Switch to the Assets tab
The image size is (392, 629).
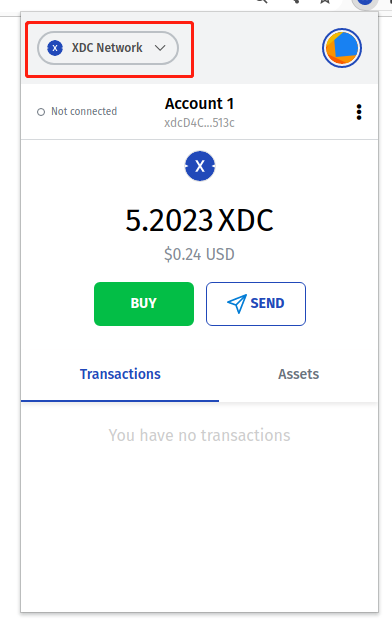[299, 374]
